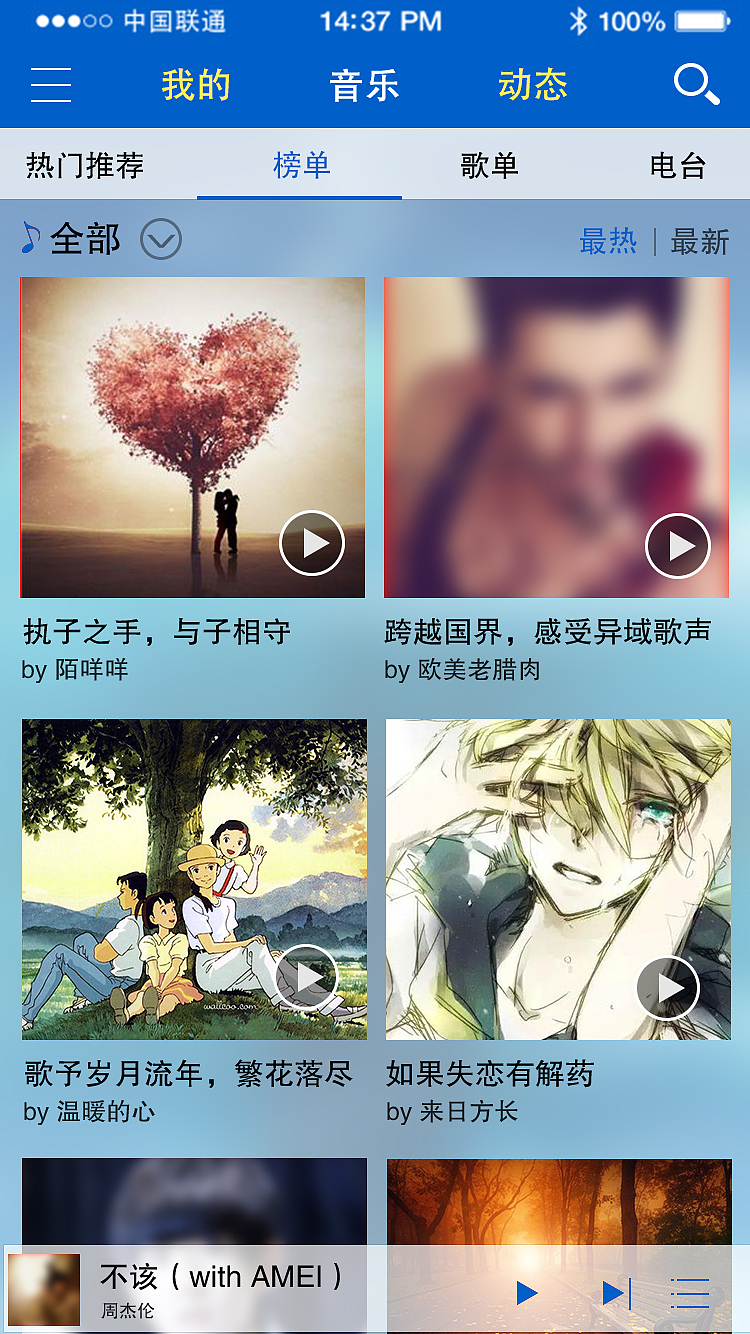Switch sorting to 最新
The width and height of the screenshot is (750, 1334).
pyautogui.click(x=698, y=240)
